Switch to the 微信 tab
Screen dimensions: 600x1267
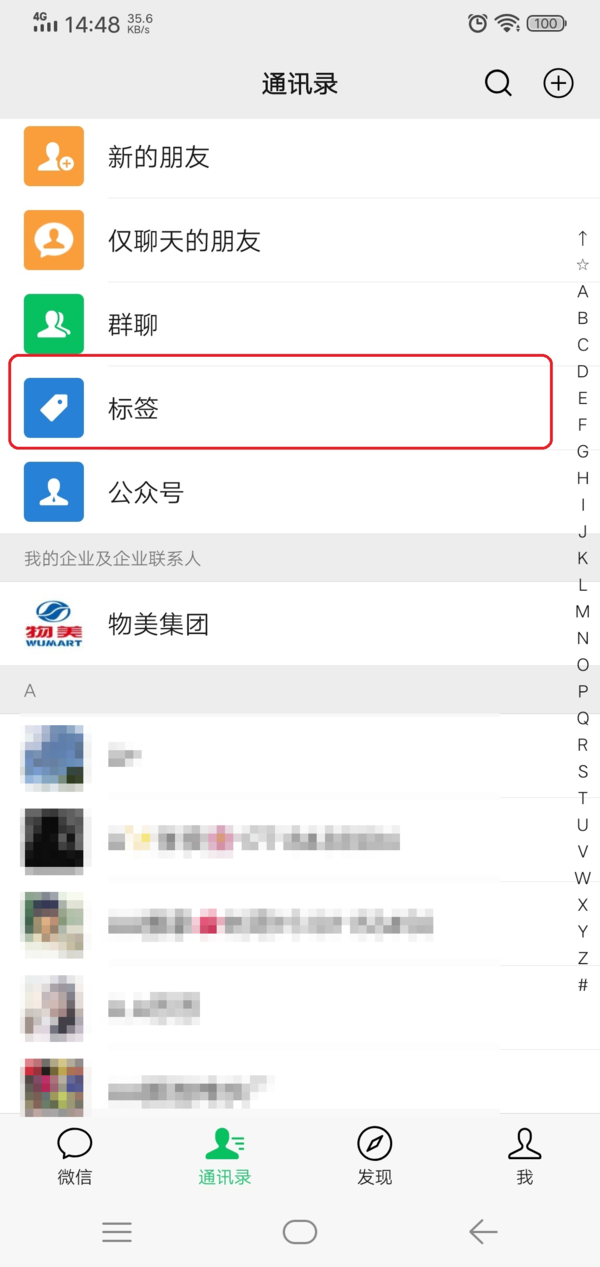pyautogui.click(x=75, y=1155)
